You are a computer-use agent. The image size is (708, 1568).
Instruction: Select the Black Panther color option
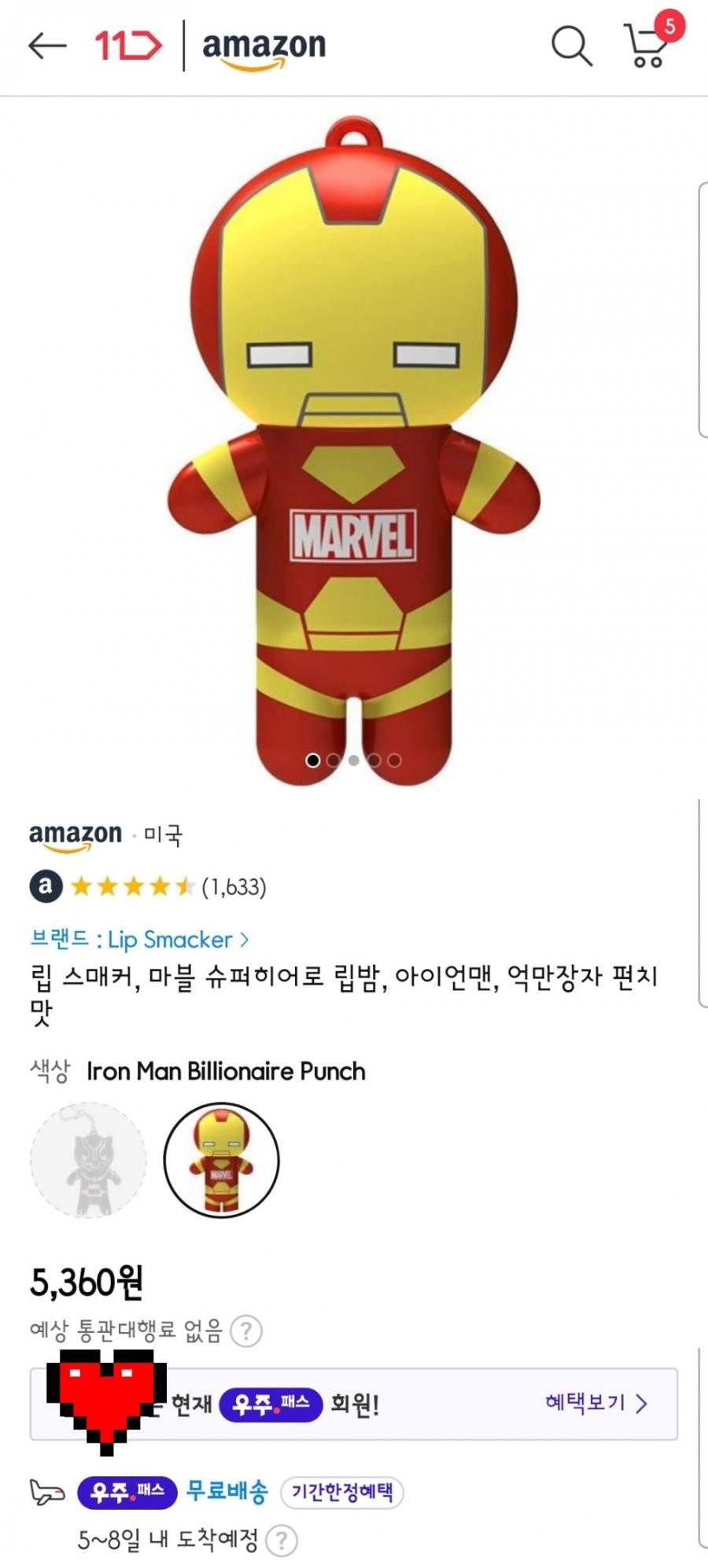(88, 1161)
